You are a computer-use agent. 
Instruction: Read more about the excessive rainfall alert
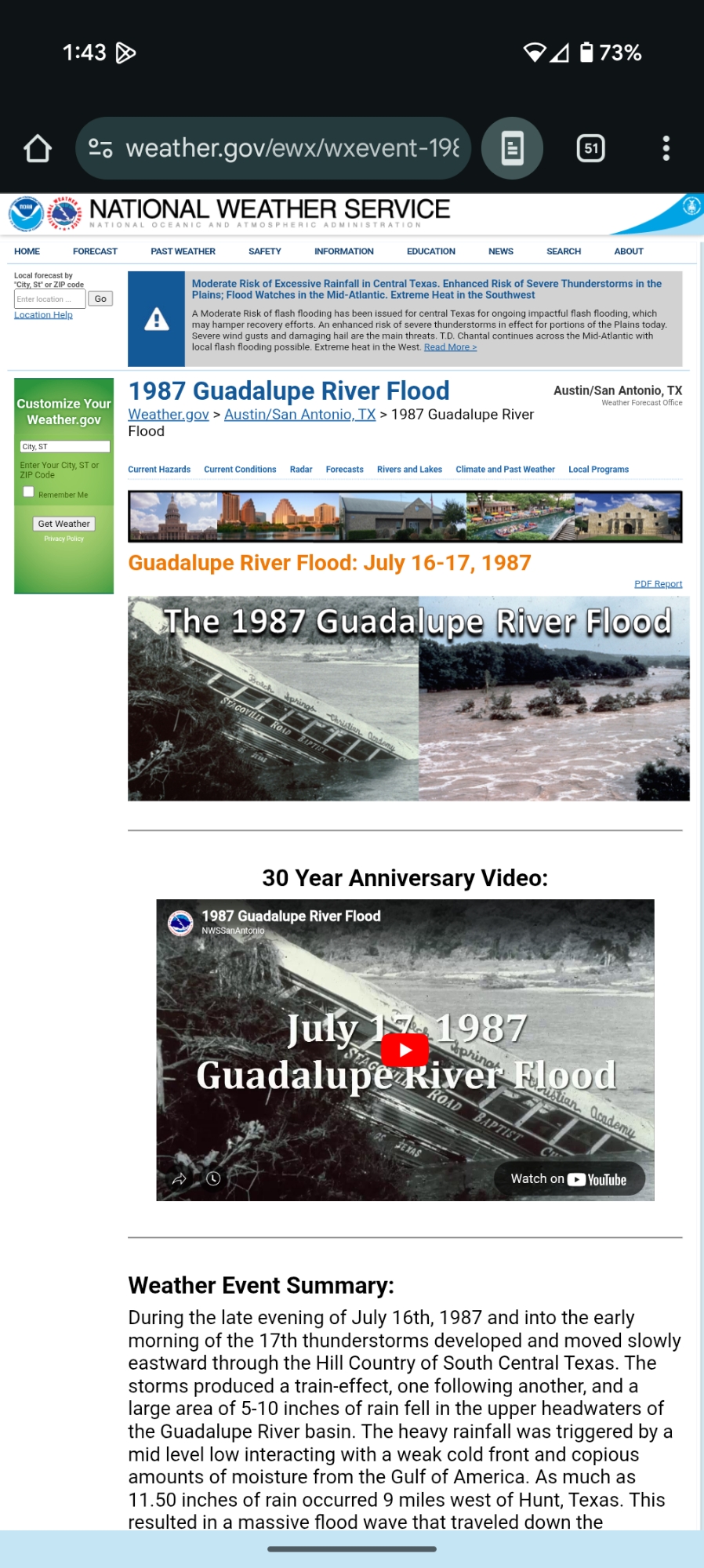point(450,347)
